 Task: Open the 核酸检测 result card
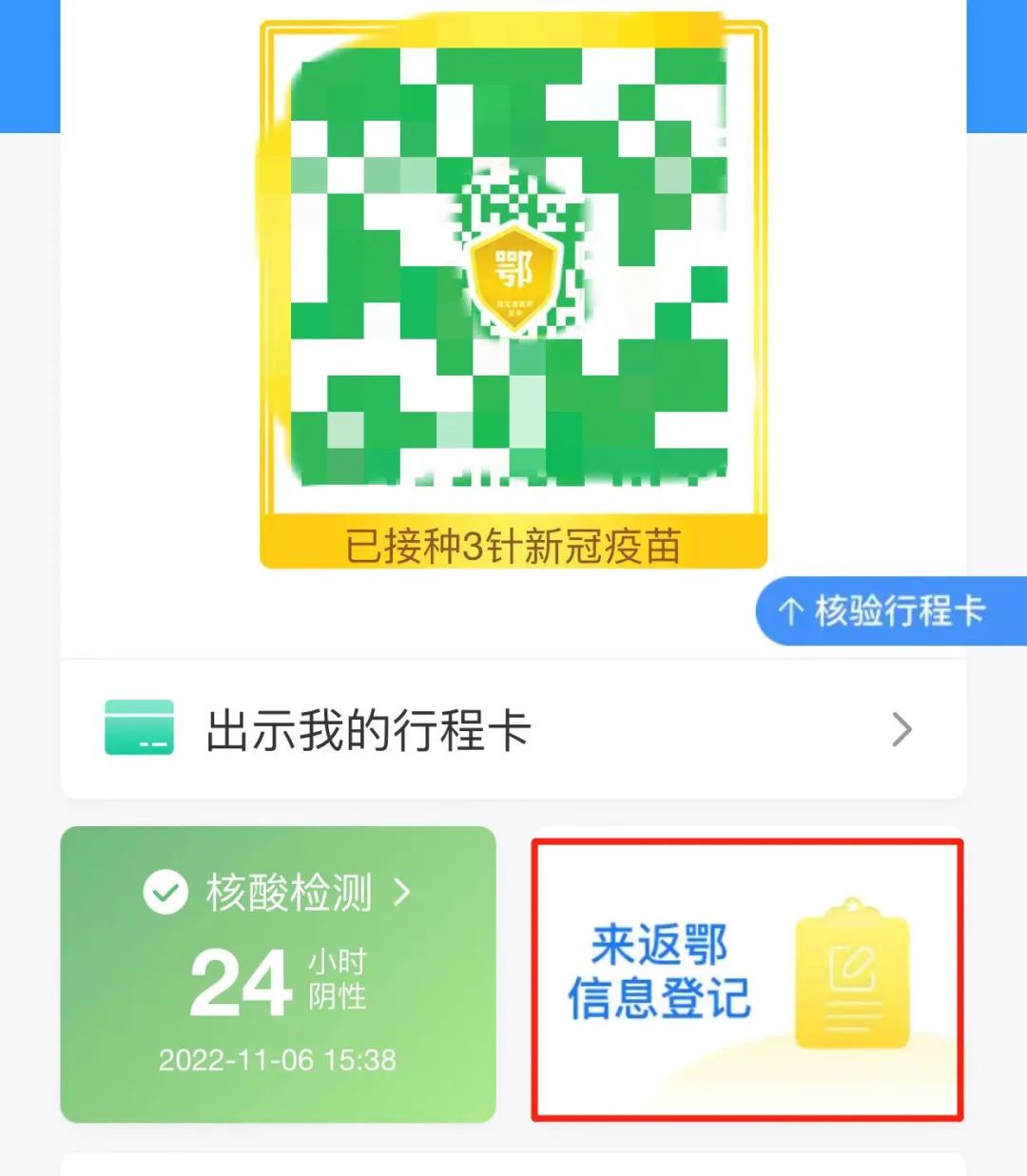coord(278,974)
